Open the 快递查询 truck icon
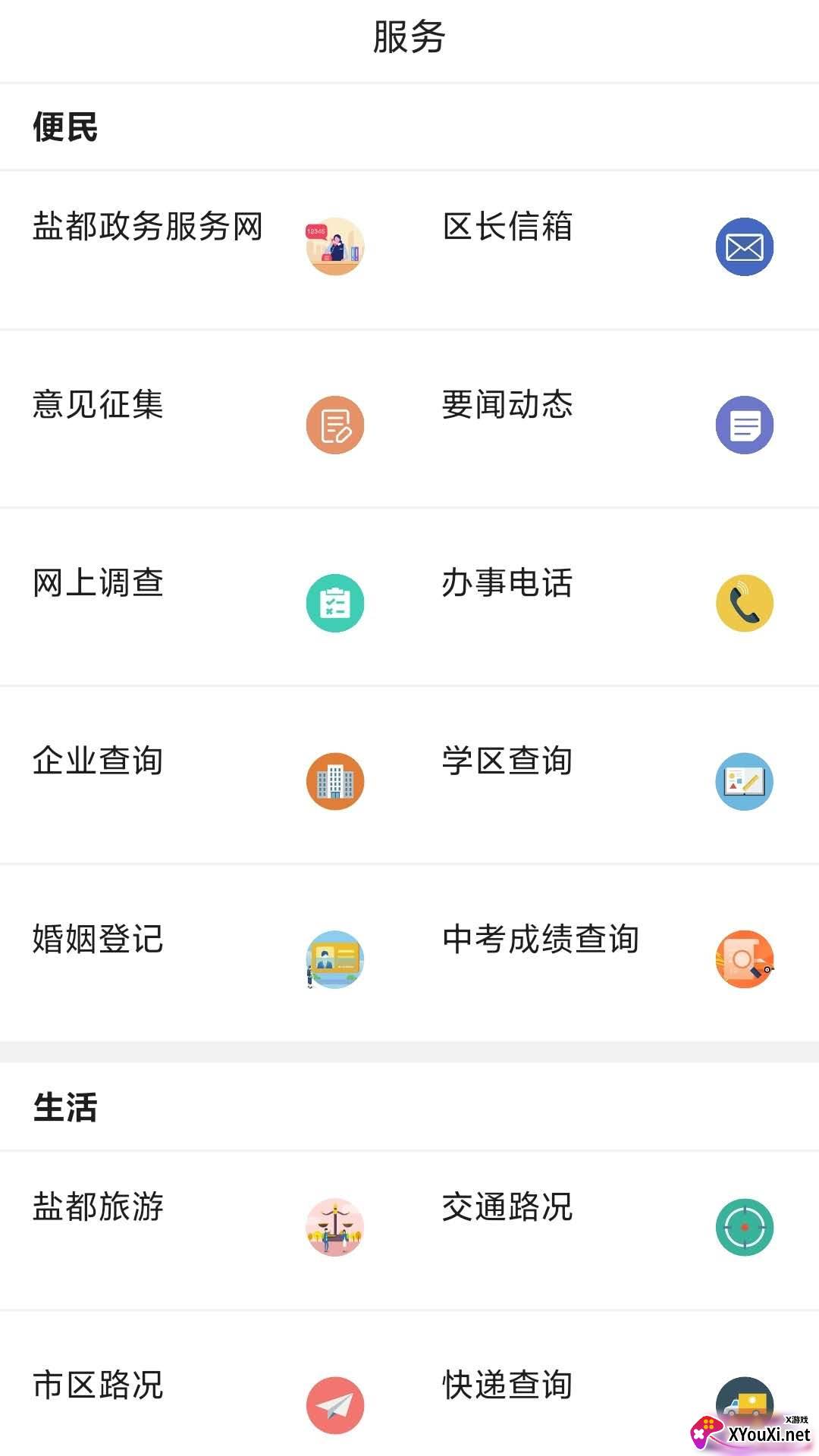This screenshot has height=1456, width=819. (x=744, y=1404)
